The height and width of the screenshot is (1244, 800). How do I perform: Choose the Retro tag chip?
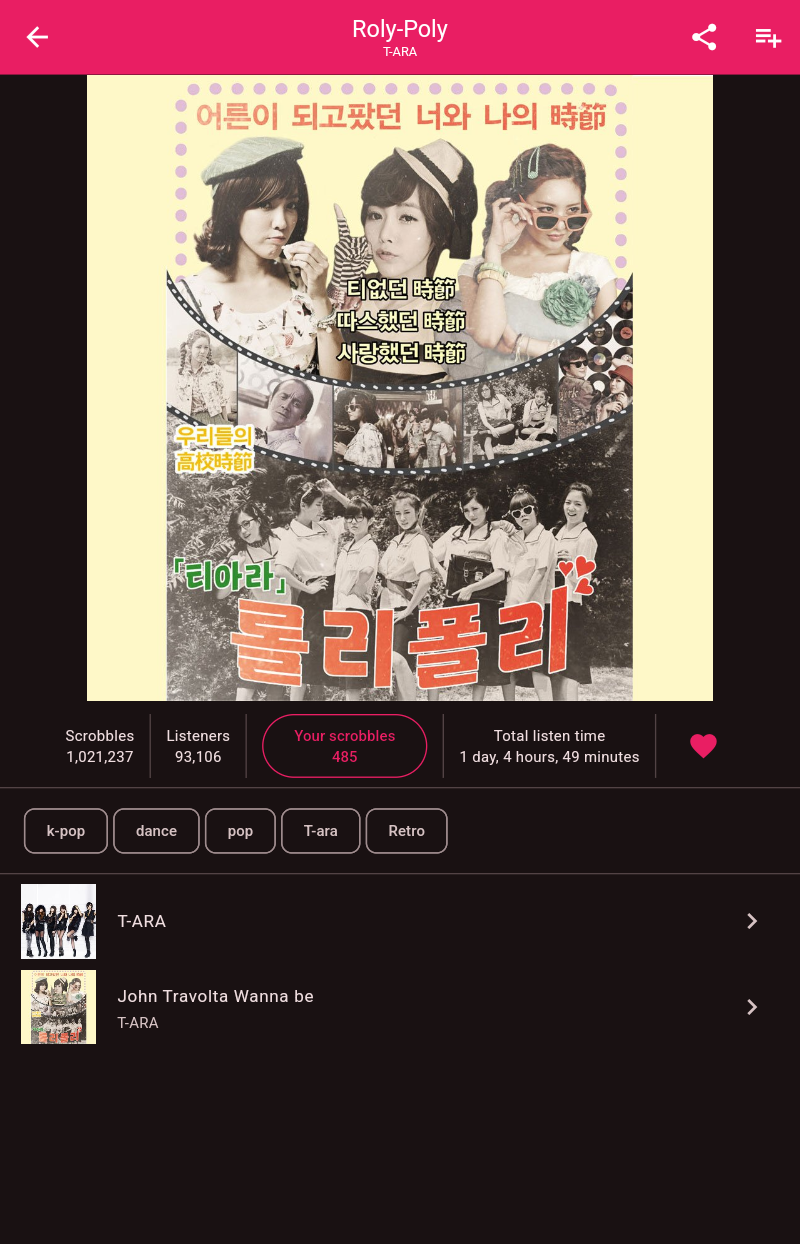[406, 831]
